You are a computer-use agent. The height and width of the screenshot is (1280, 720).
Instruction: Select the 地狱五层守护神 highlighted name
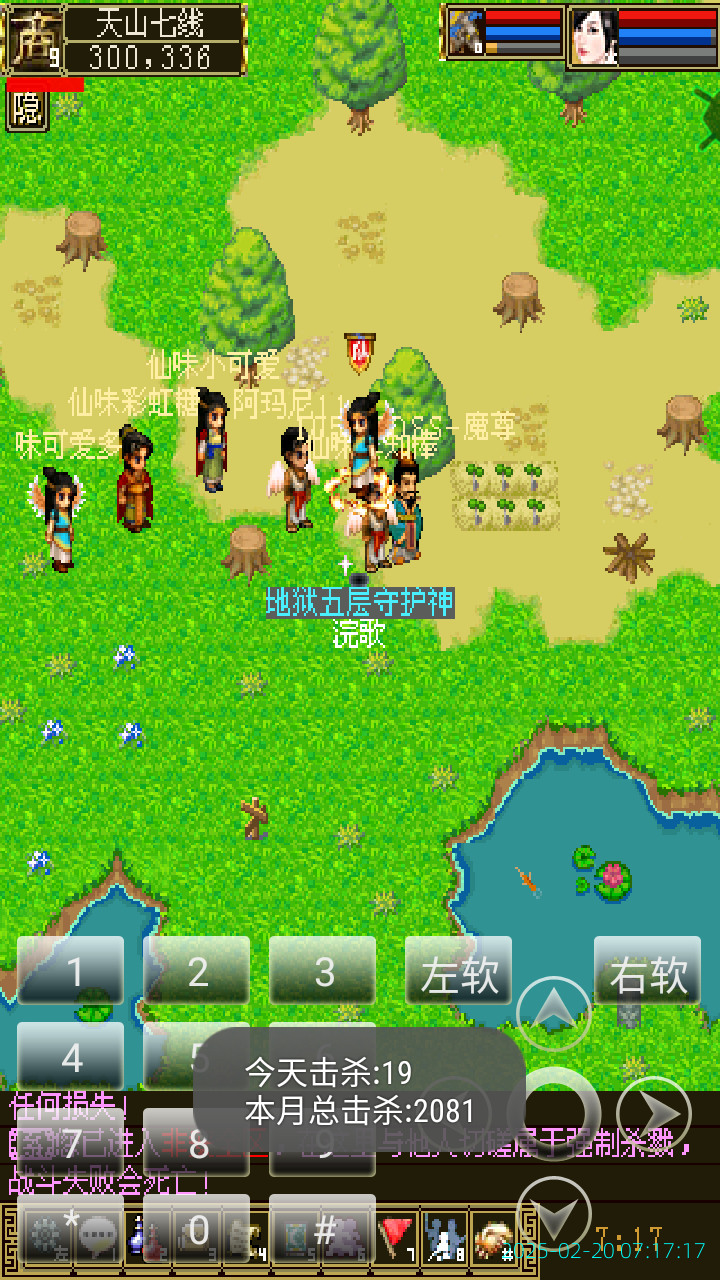coord(359,600)
